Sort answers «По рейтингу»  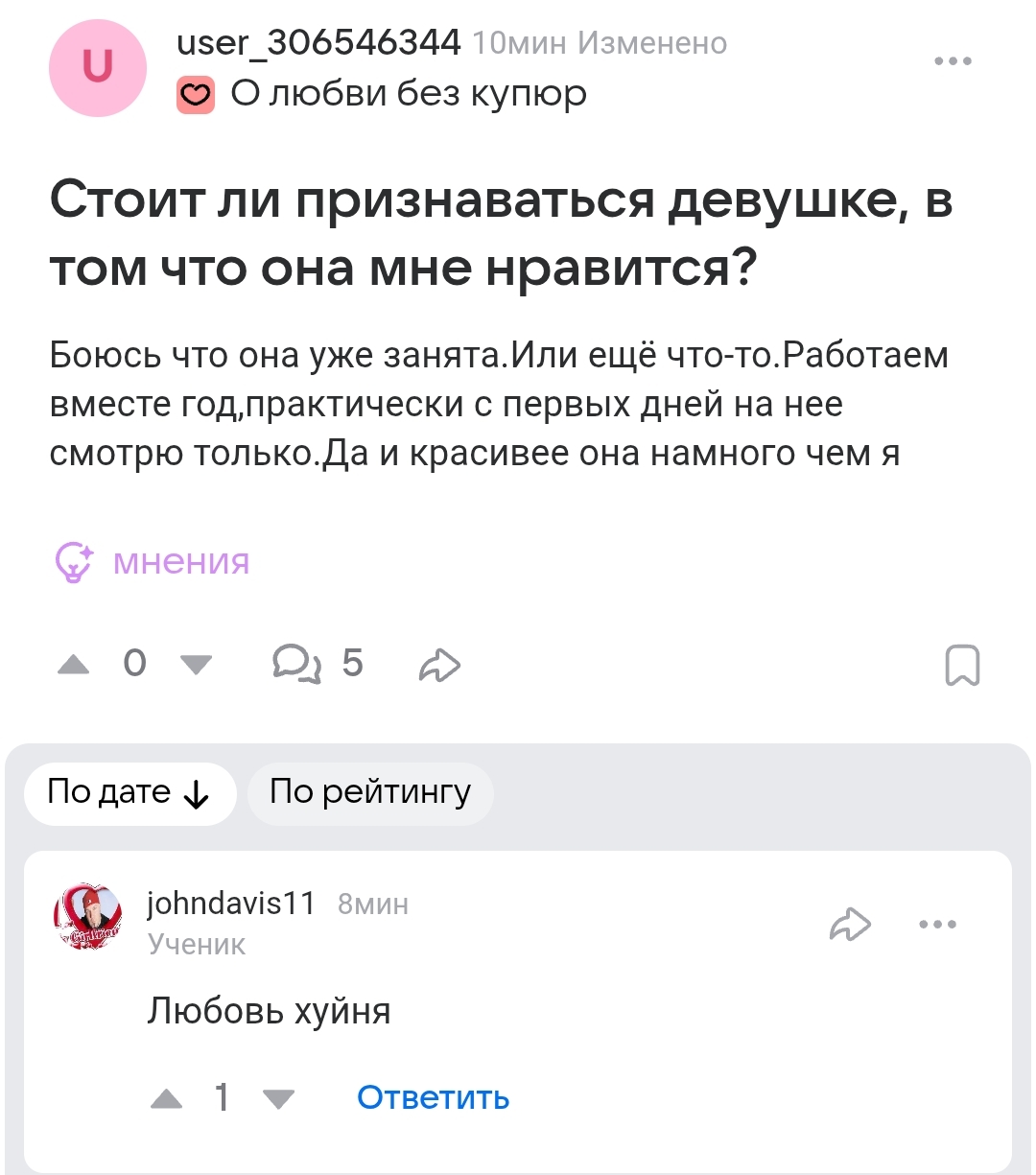(x=370, y=793)
